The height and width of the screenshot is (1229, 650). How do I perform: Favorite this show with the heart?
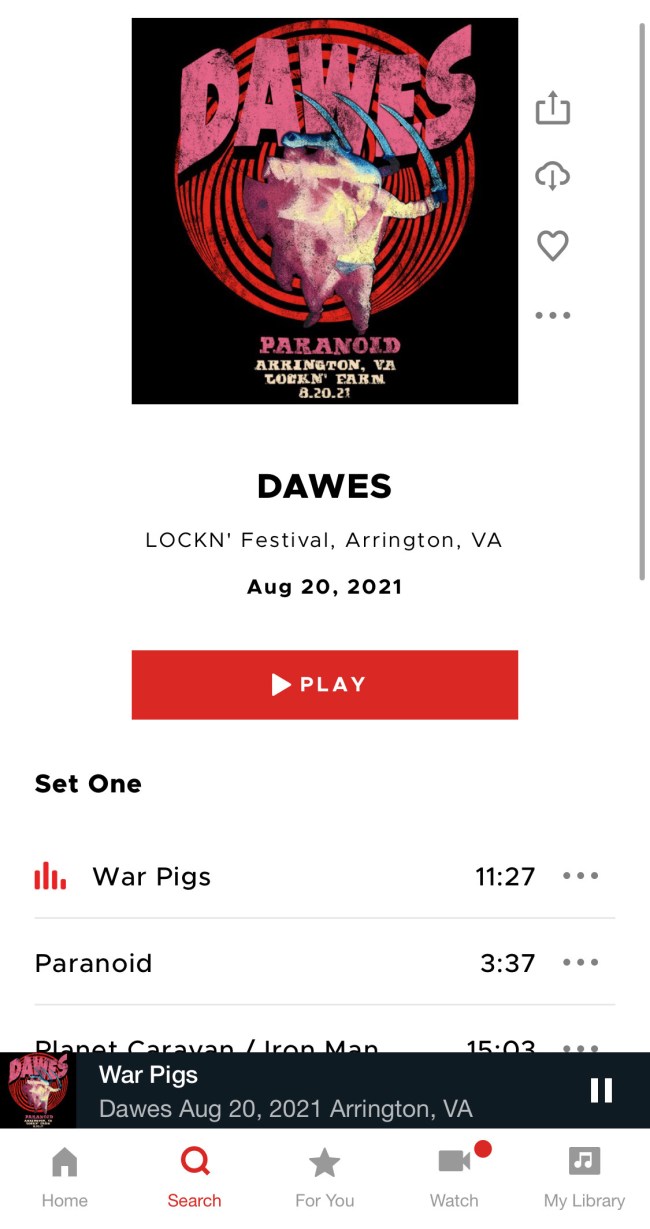(552, 245)
